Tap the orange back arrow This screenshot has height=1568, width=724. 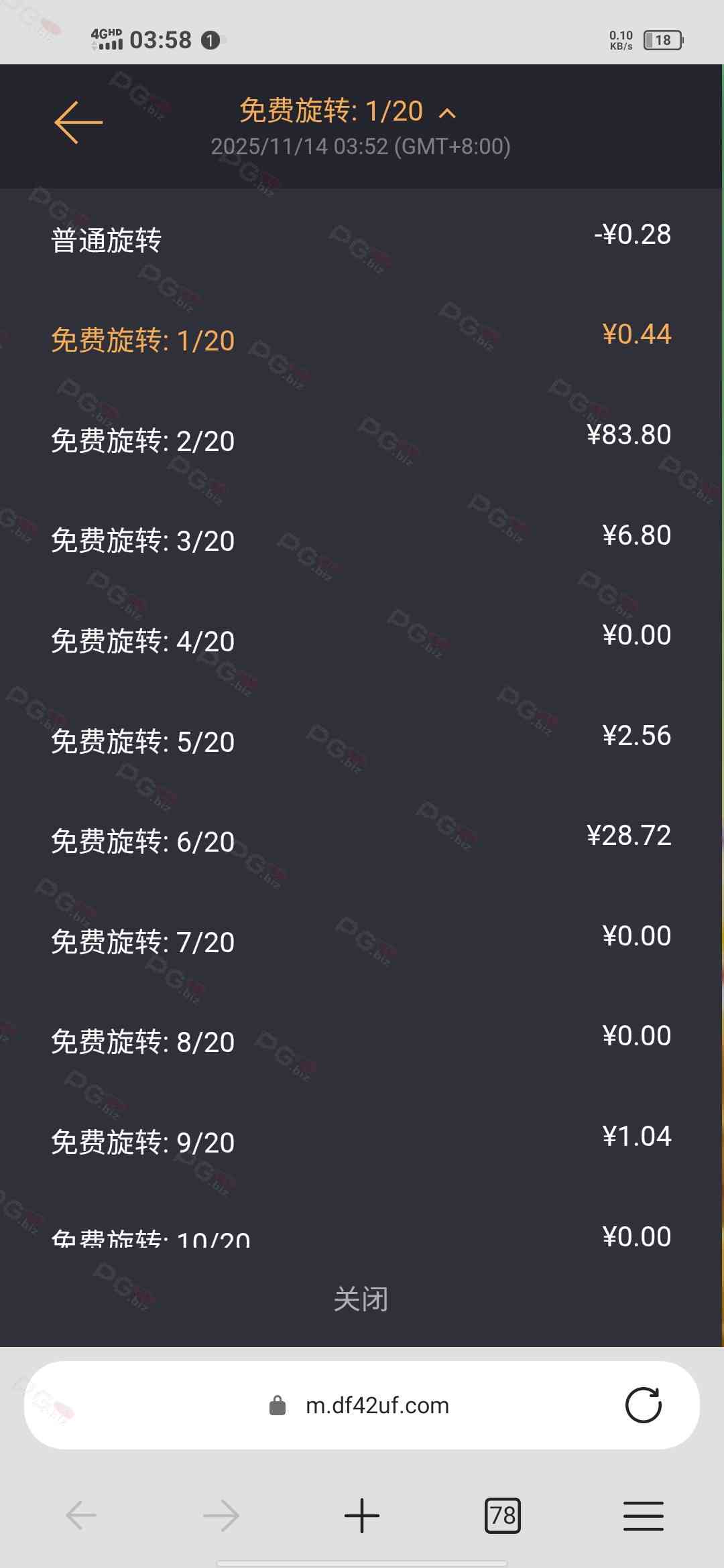tap(78, 123)
